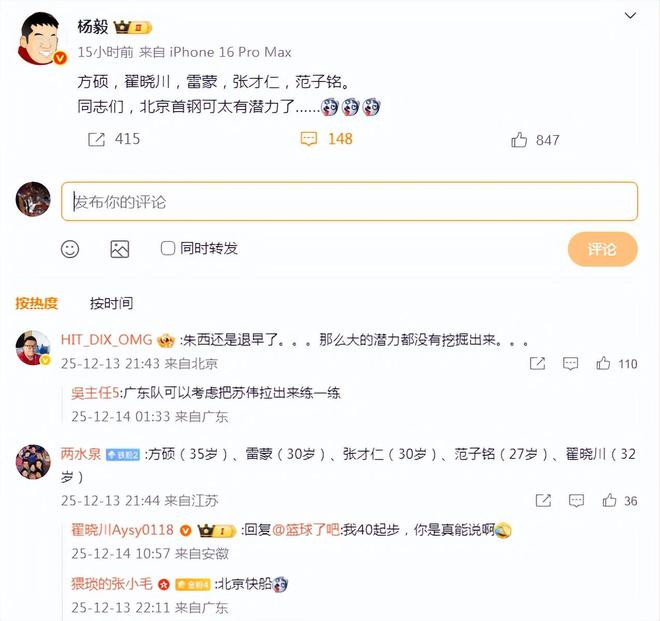Expand the chevron menu on 杨毅's post
Image resolution: width=660 pixels, height=621 pixels.
629,16
